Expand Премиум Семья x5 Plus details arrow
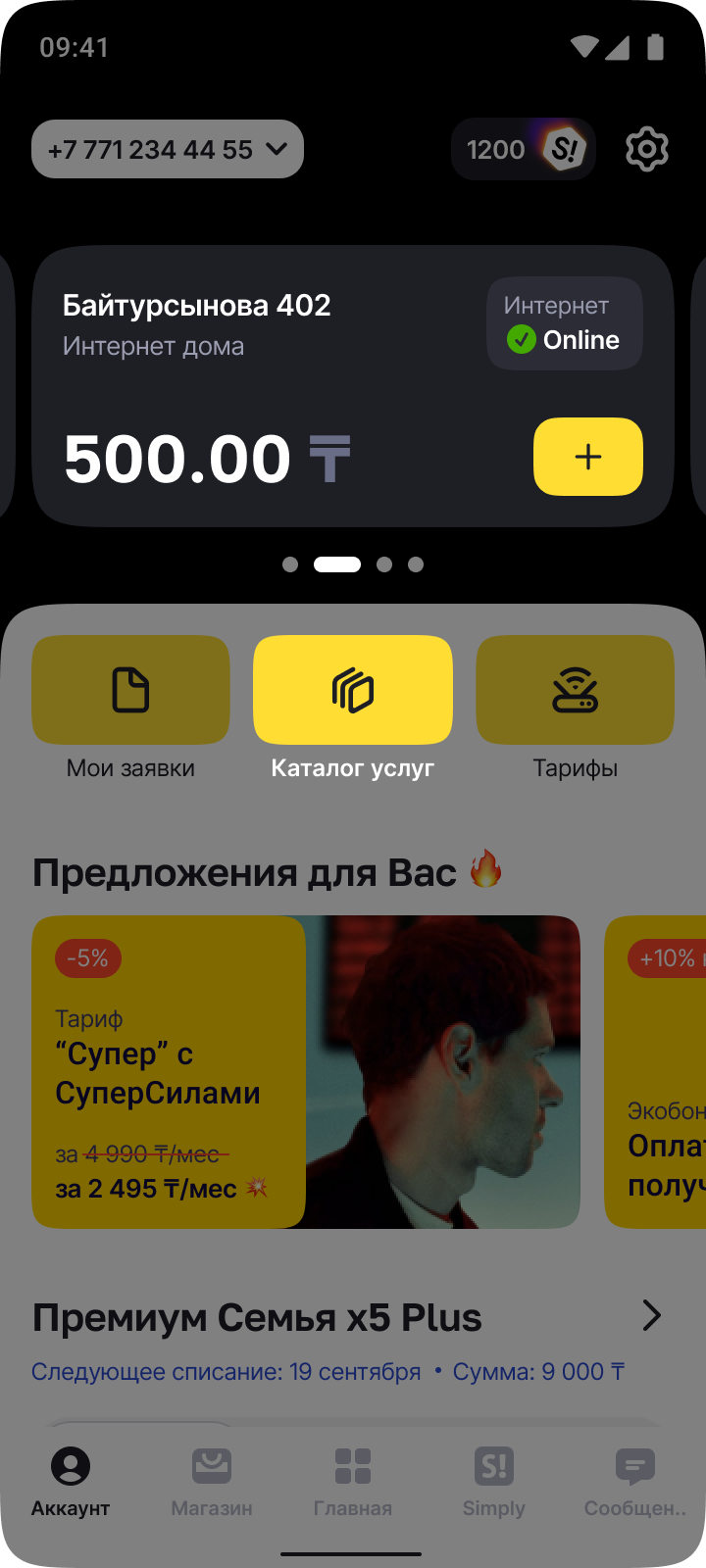Screen dimensions: 706x1568 click(651, 1315)
